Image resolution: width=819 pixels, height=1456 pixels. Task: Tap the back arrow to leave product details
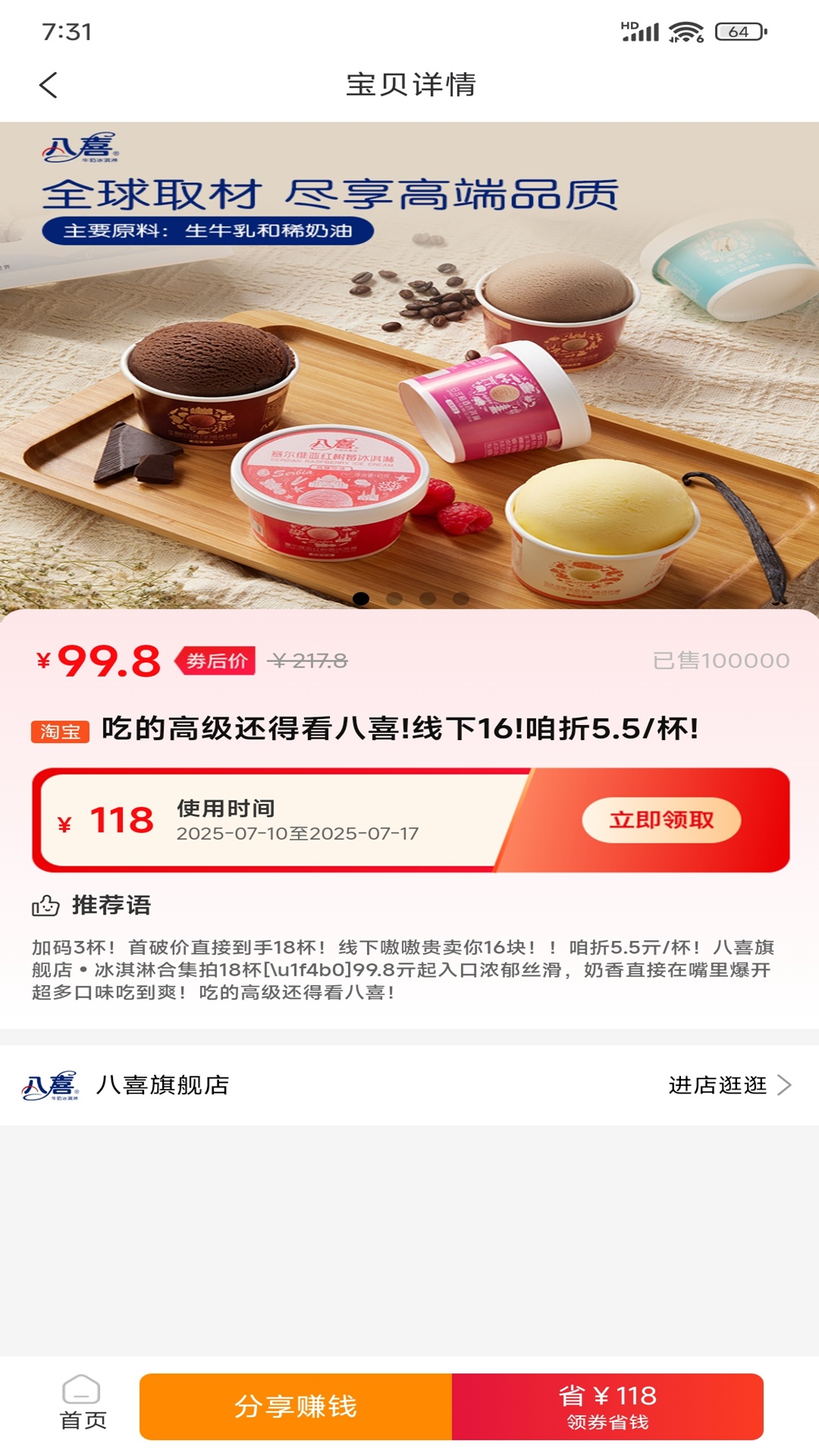pyautogui.click(x=48, y=86)
